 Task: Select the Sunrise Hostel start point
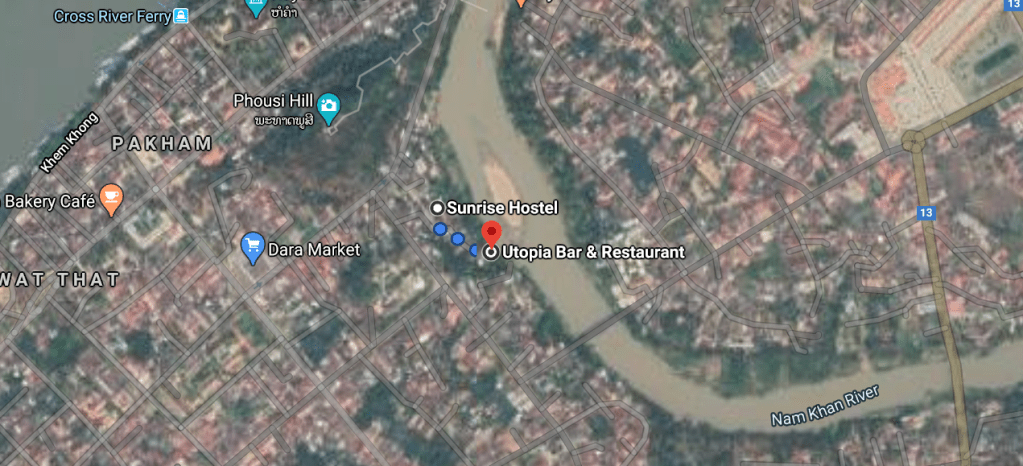click(437, 208)
